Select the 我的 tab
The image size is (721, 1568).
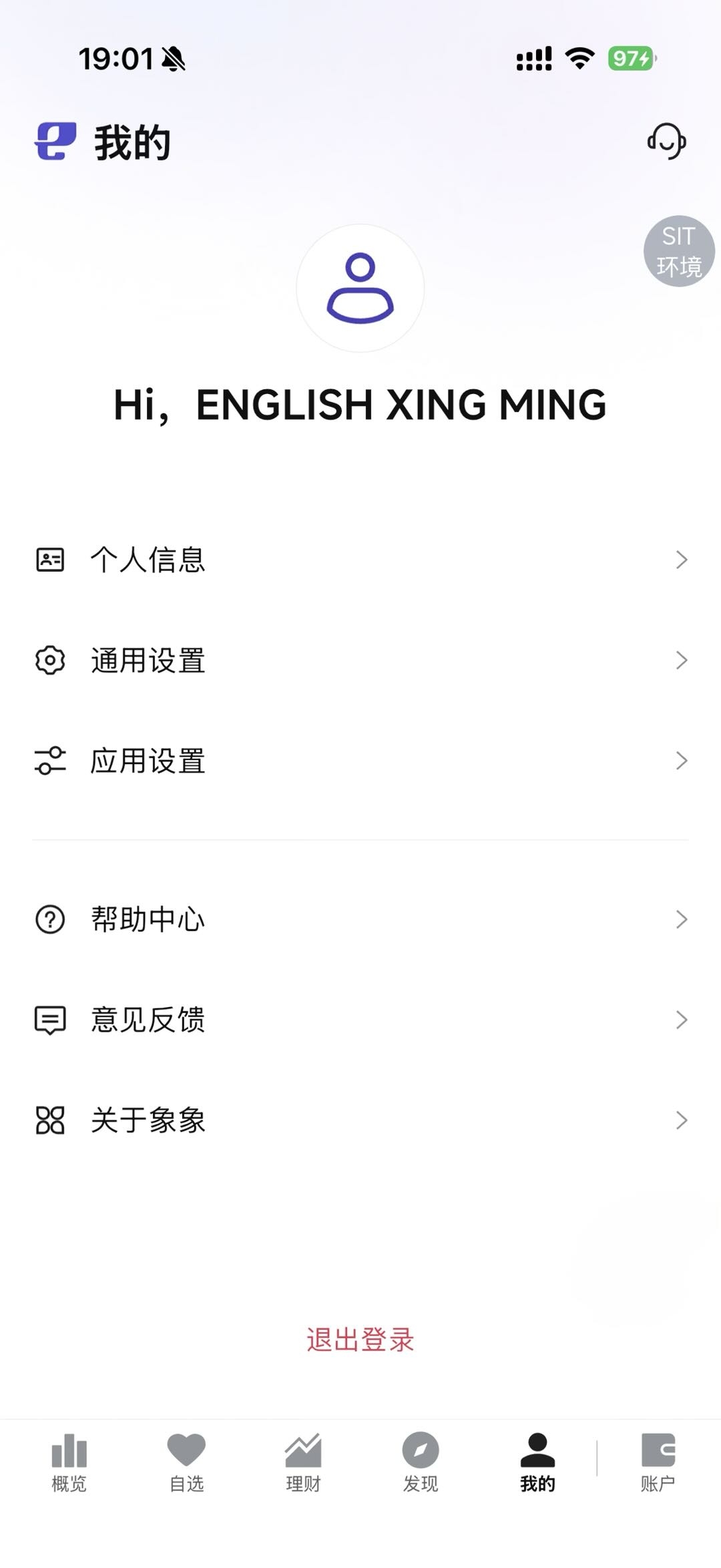coord(537,1462)
